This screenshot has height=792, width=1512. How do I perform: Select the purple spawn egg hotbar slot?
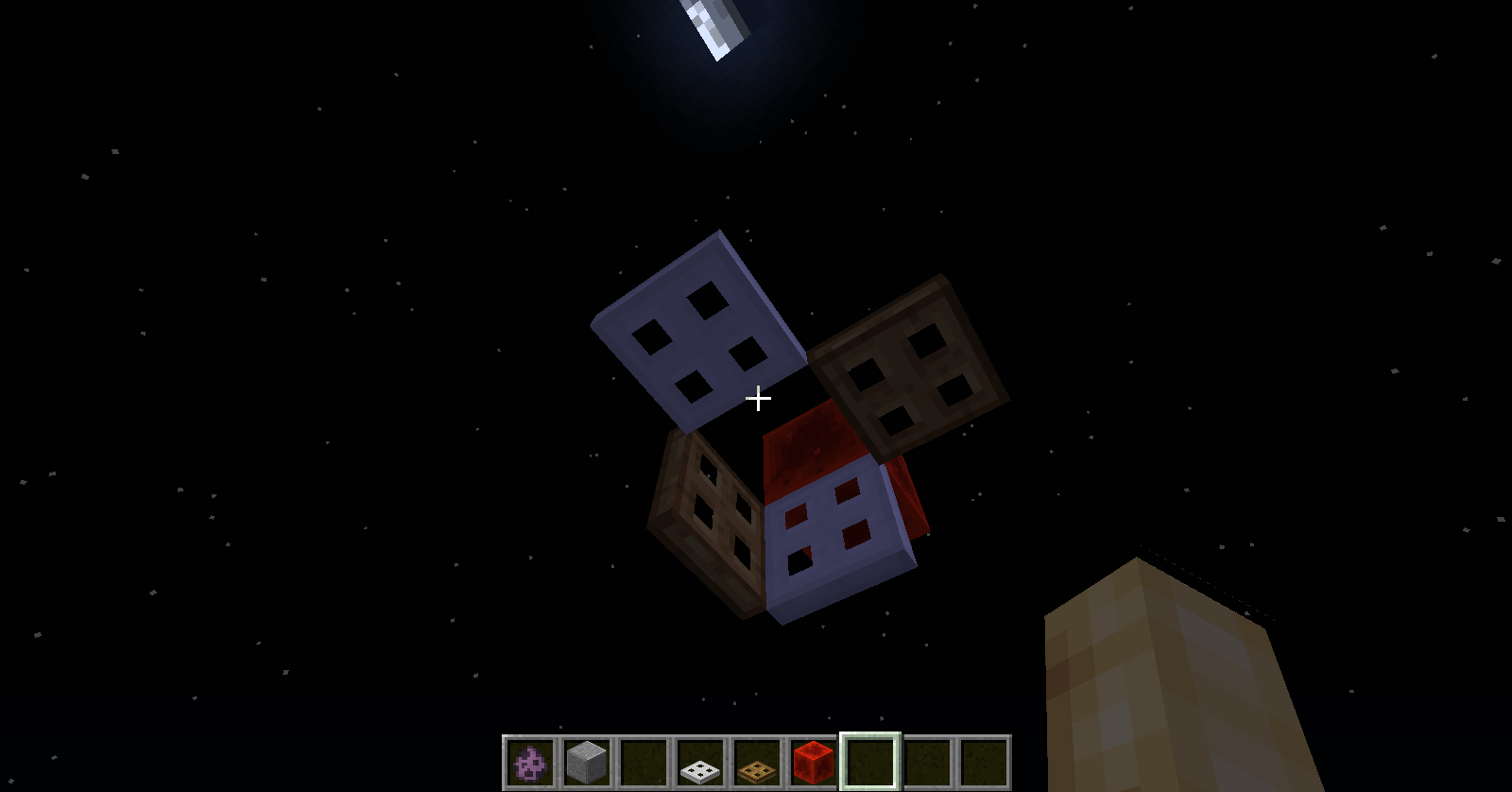pos(530,763)
